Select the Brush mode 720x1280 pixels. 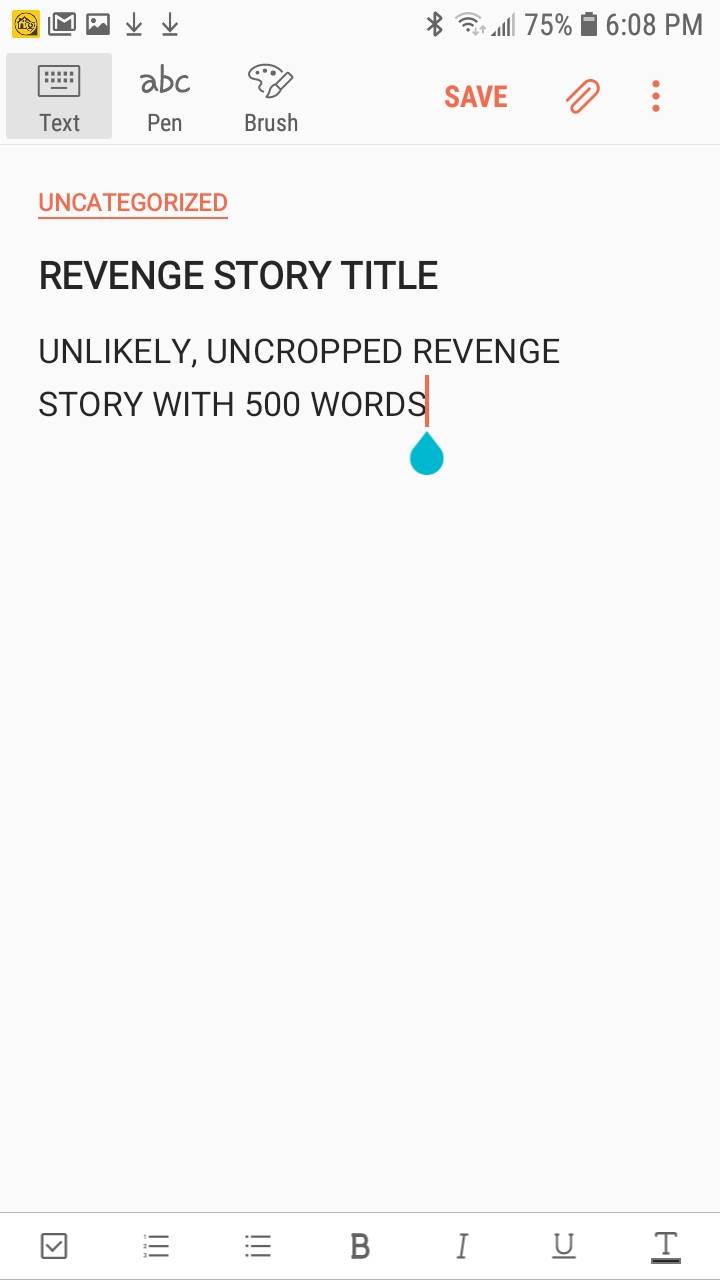pos(270,95)
